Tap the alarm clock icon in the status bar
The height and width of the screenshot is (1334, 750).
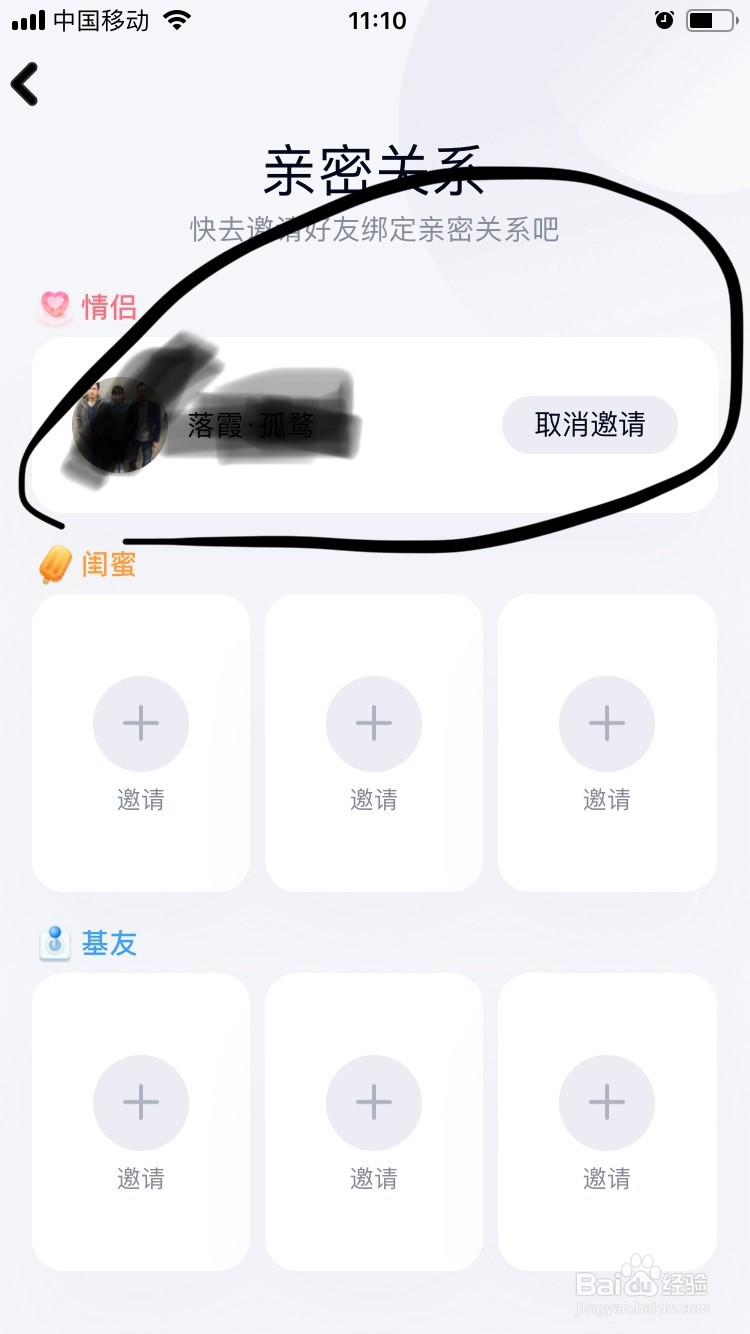663,18
